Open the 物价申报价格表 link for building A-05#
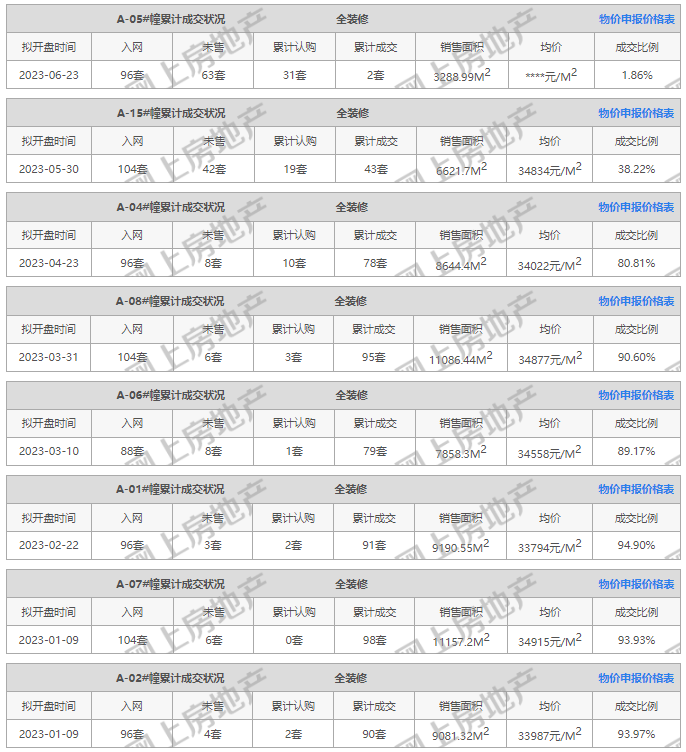686x752 pixels. coord(636,19)
